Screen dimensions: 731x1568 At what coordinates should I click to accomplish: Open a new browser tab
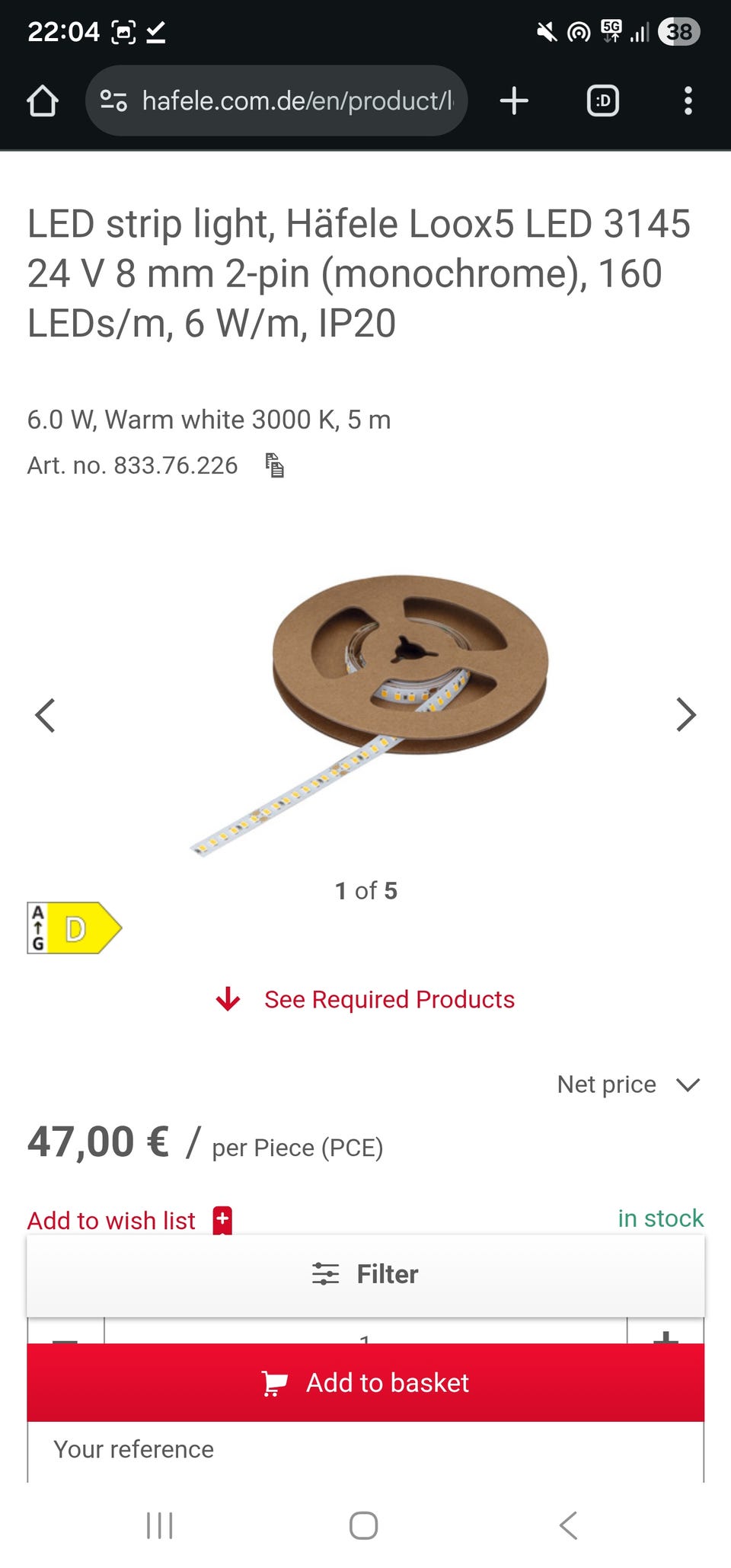click(514, 101)
